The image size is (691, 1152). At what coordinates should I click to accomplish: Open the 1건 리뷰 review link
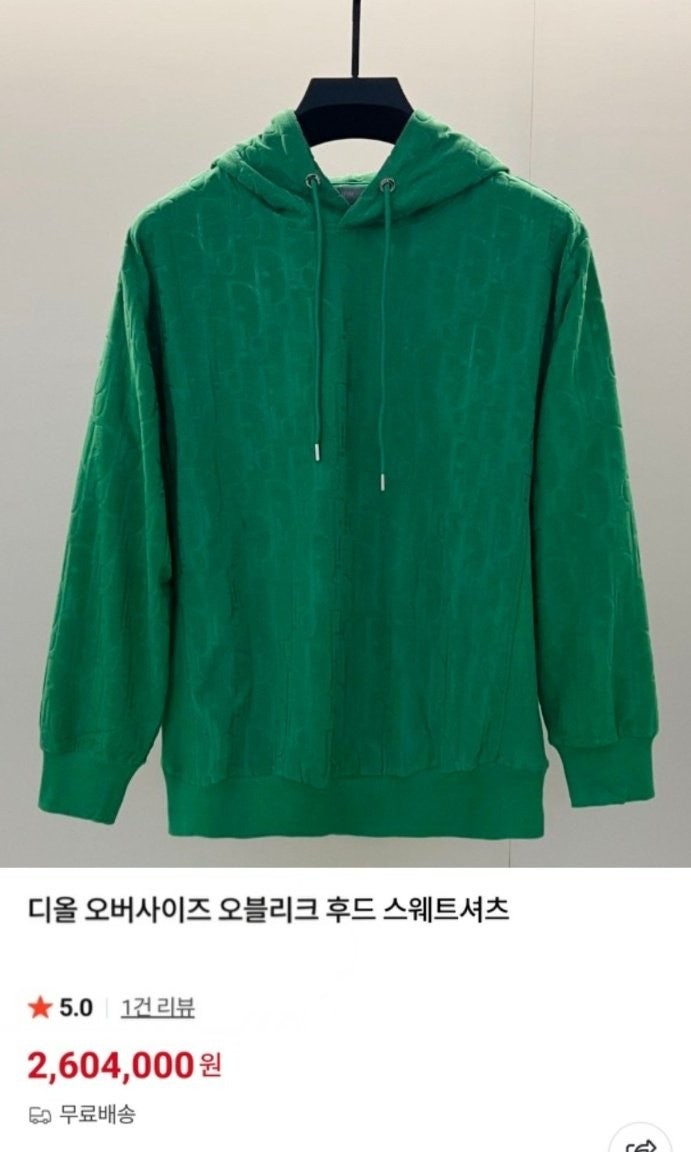coord(158,1007)
